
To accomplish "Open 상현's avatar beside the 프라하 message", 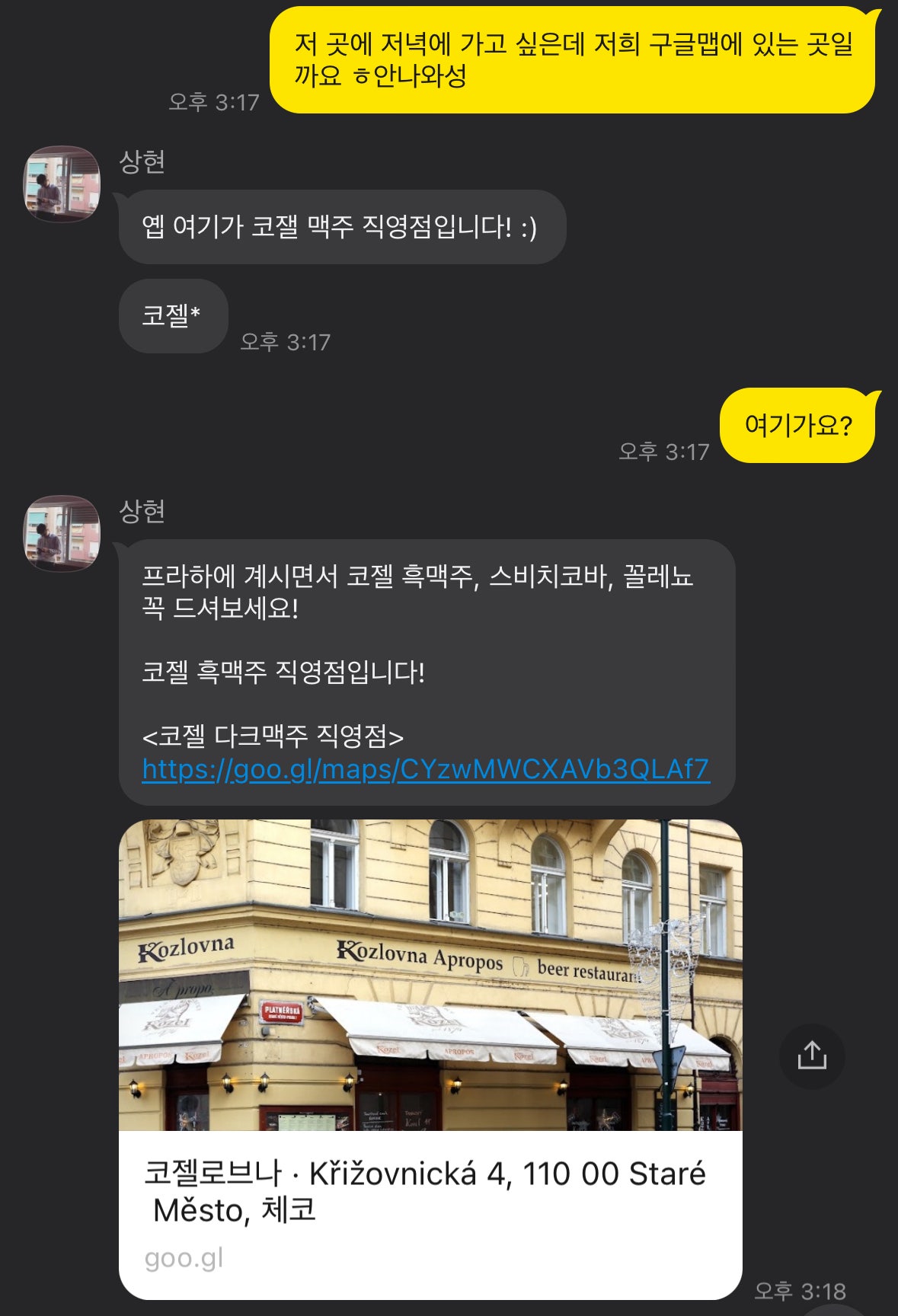I will [x=62, y=533].
